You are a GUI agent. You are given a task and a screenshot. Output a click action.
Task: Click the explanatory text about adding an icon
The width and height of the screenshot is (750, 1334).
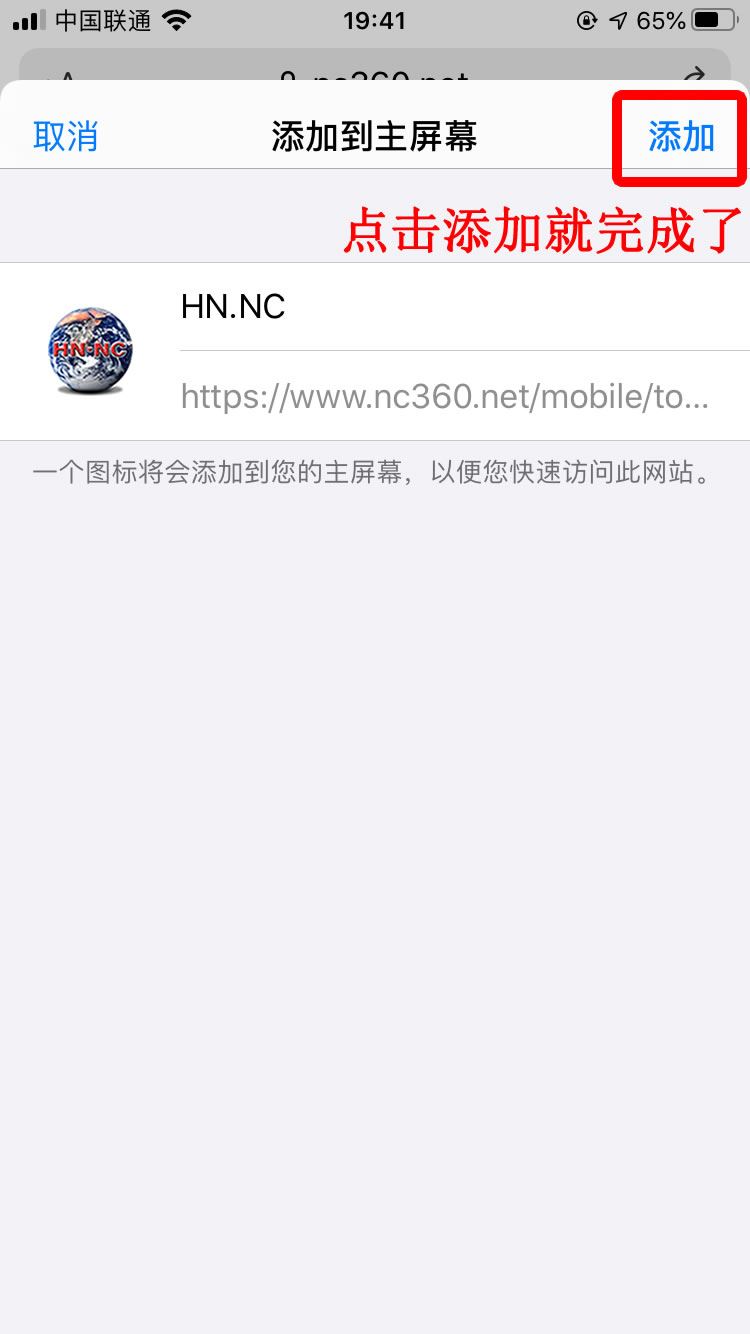pos(375,472)
